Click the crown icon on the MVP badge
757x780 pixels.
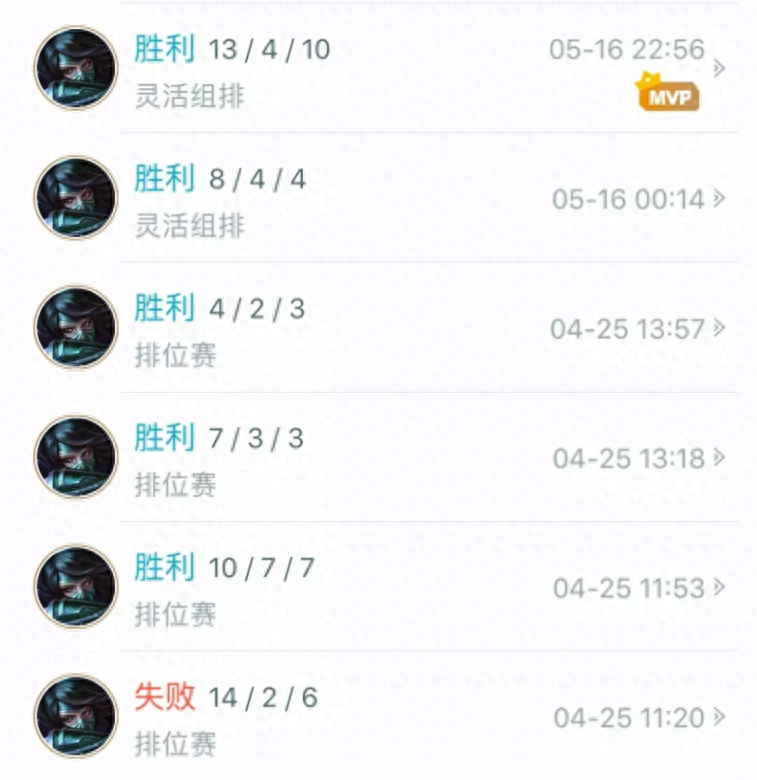click(650, 79)
